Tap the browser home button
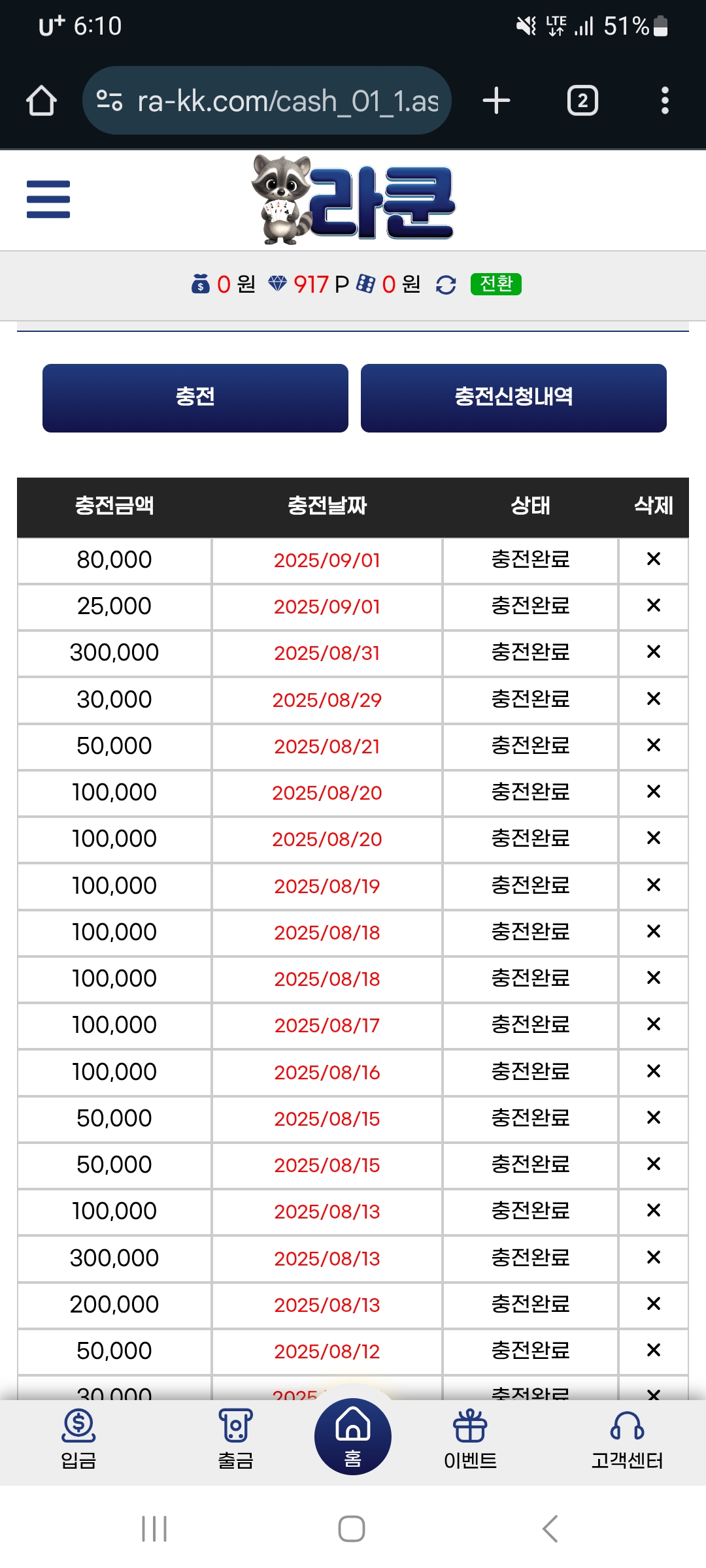Viewport: 706px width, 1568px height. point(41,101)
